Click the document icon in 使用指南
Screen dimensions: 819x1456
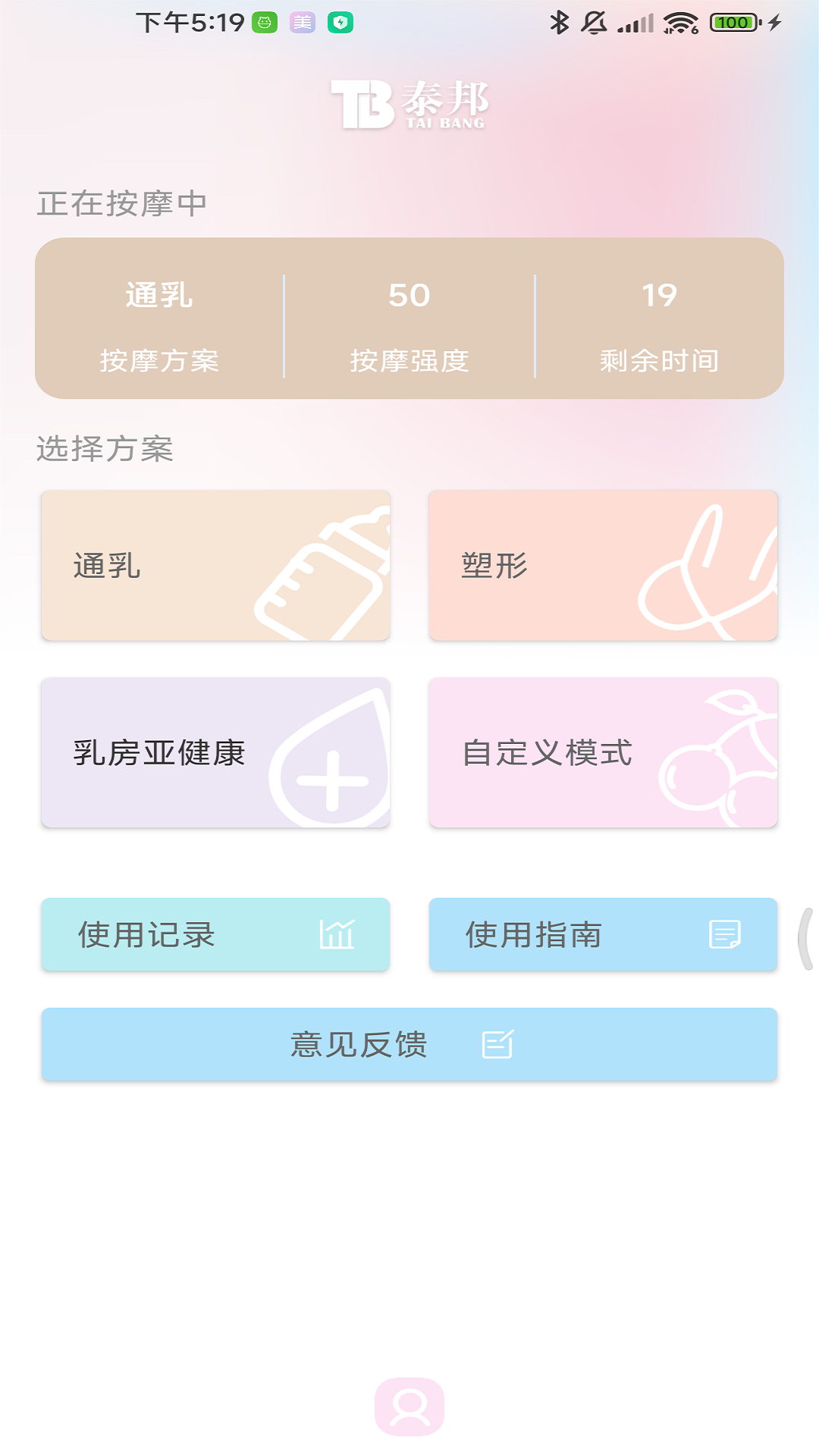726,934
